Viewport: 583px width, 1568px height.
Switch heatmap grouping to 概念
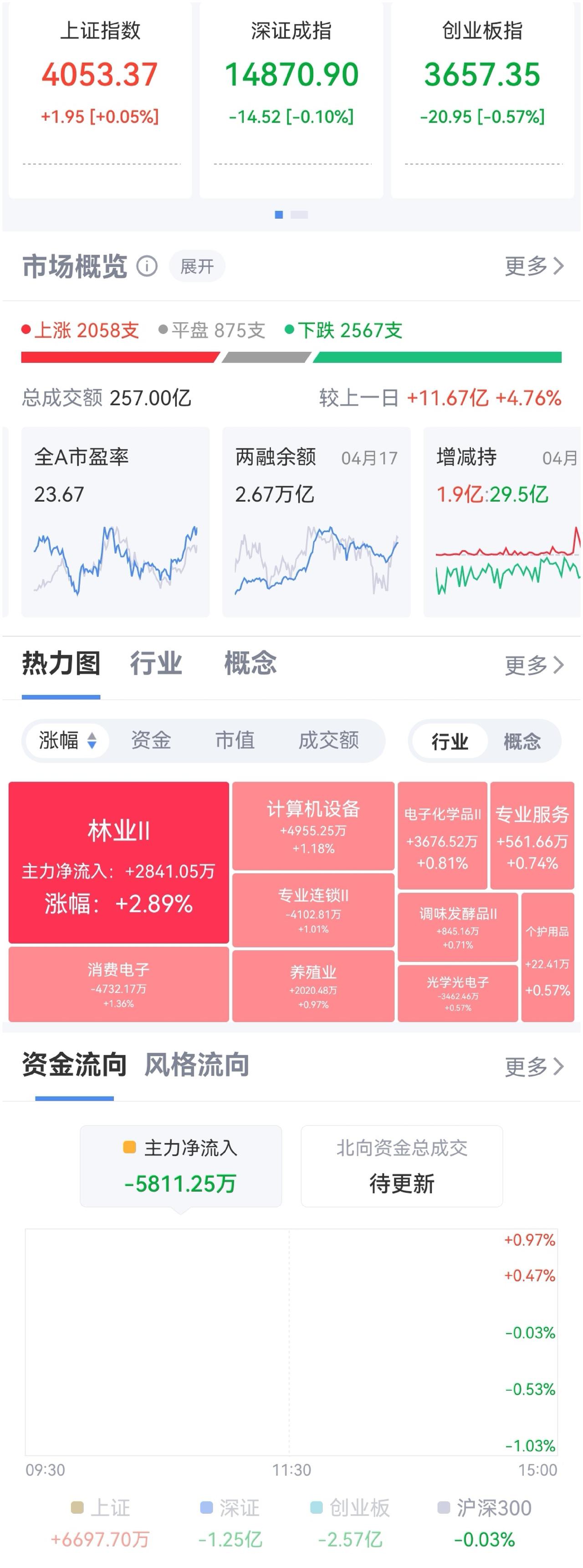pyautogui.click(x=522, y=741)
